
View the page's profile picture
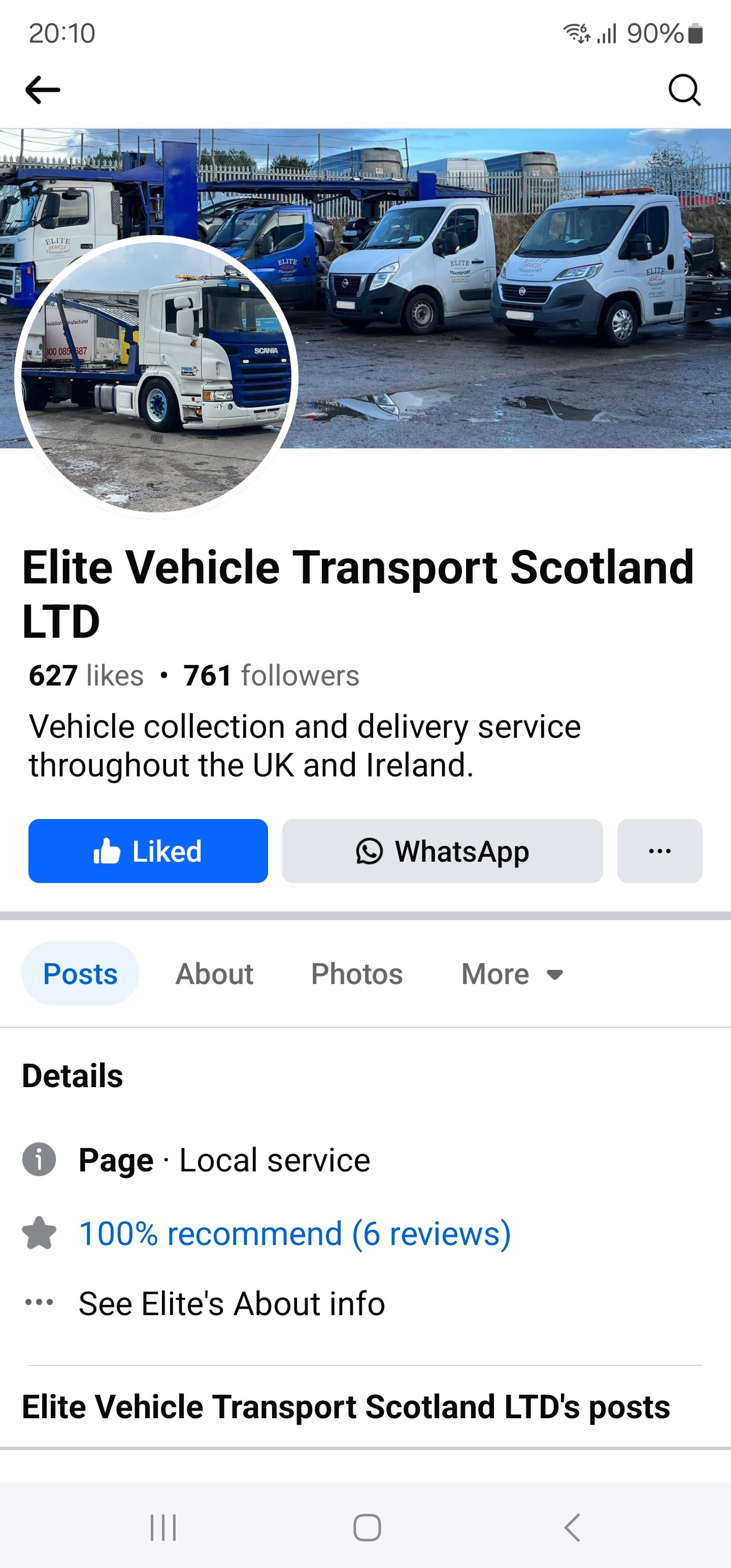coord(156,376)
